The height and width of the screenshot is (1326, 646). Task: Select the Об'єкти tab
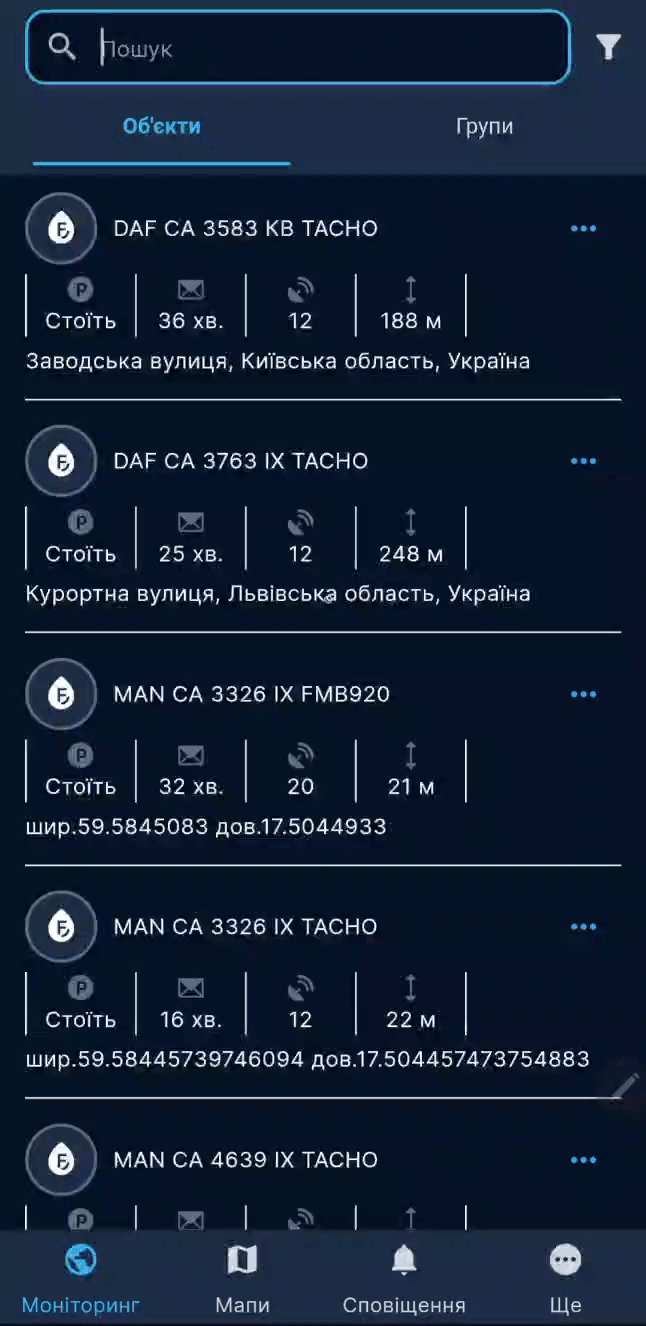[x=162, y=127]
